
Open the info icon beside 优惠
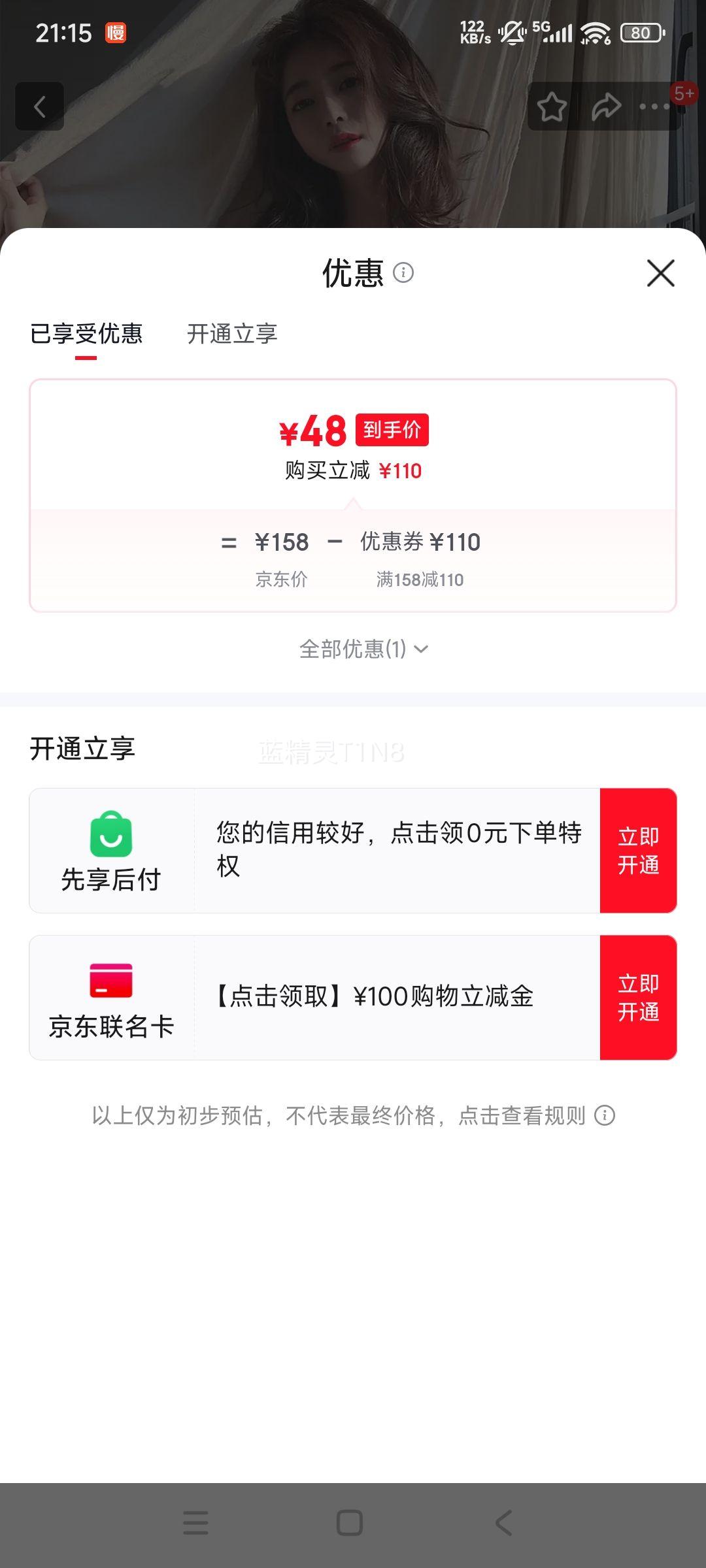[403, 272]
